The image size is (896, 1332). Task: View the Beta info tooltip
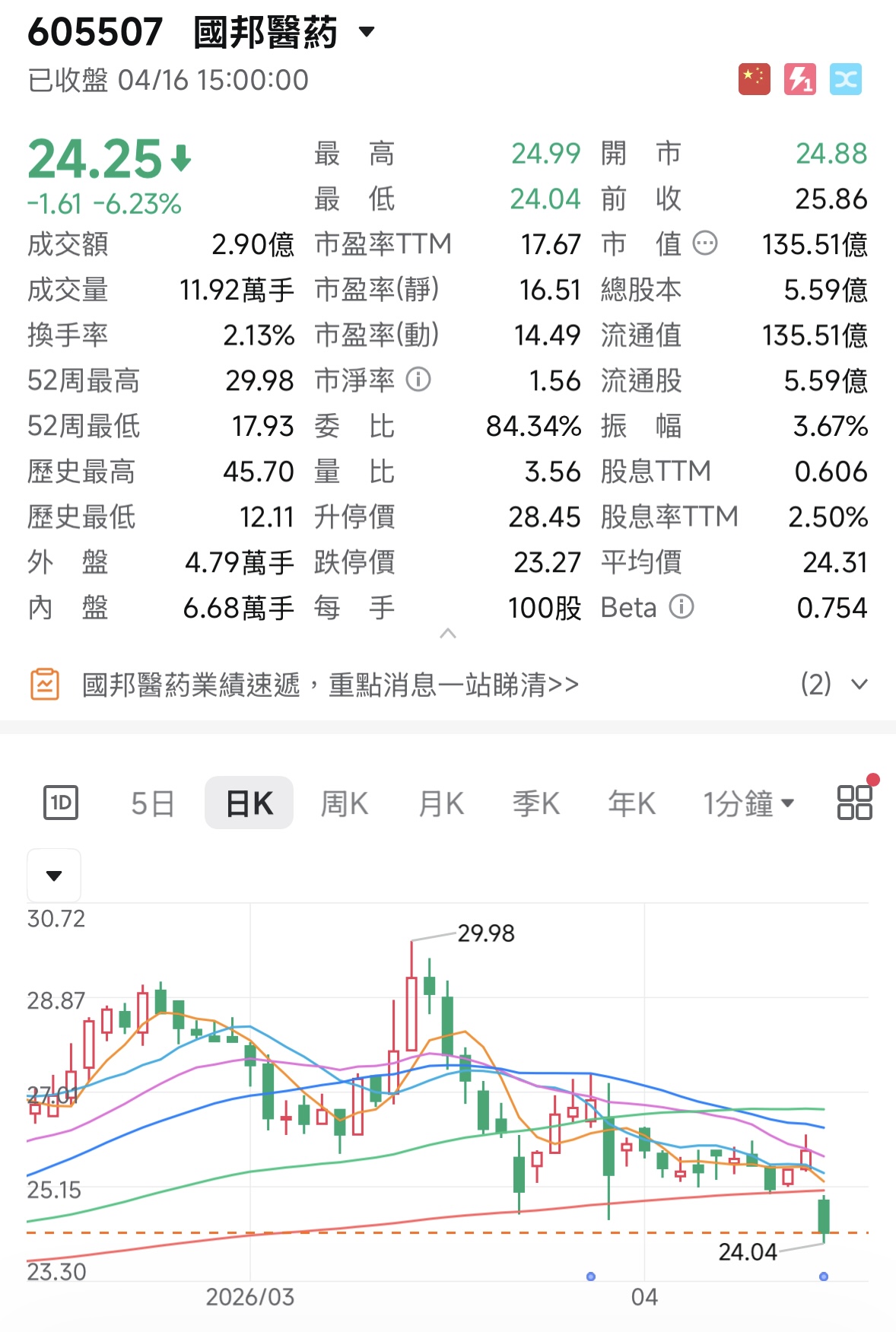(x=682, y=607)
